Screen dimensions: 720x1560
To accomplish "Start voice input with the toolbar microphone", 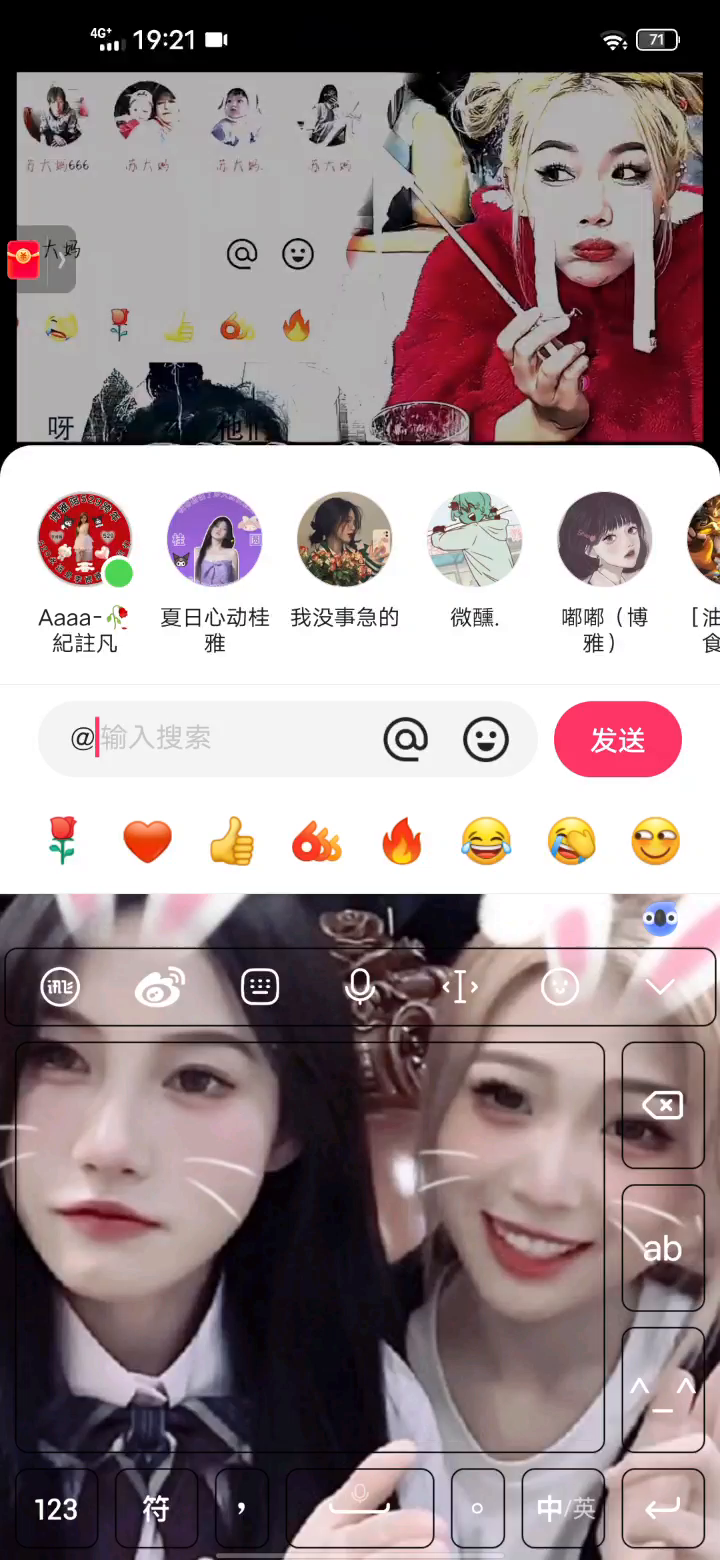I will click(359, 988).
